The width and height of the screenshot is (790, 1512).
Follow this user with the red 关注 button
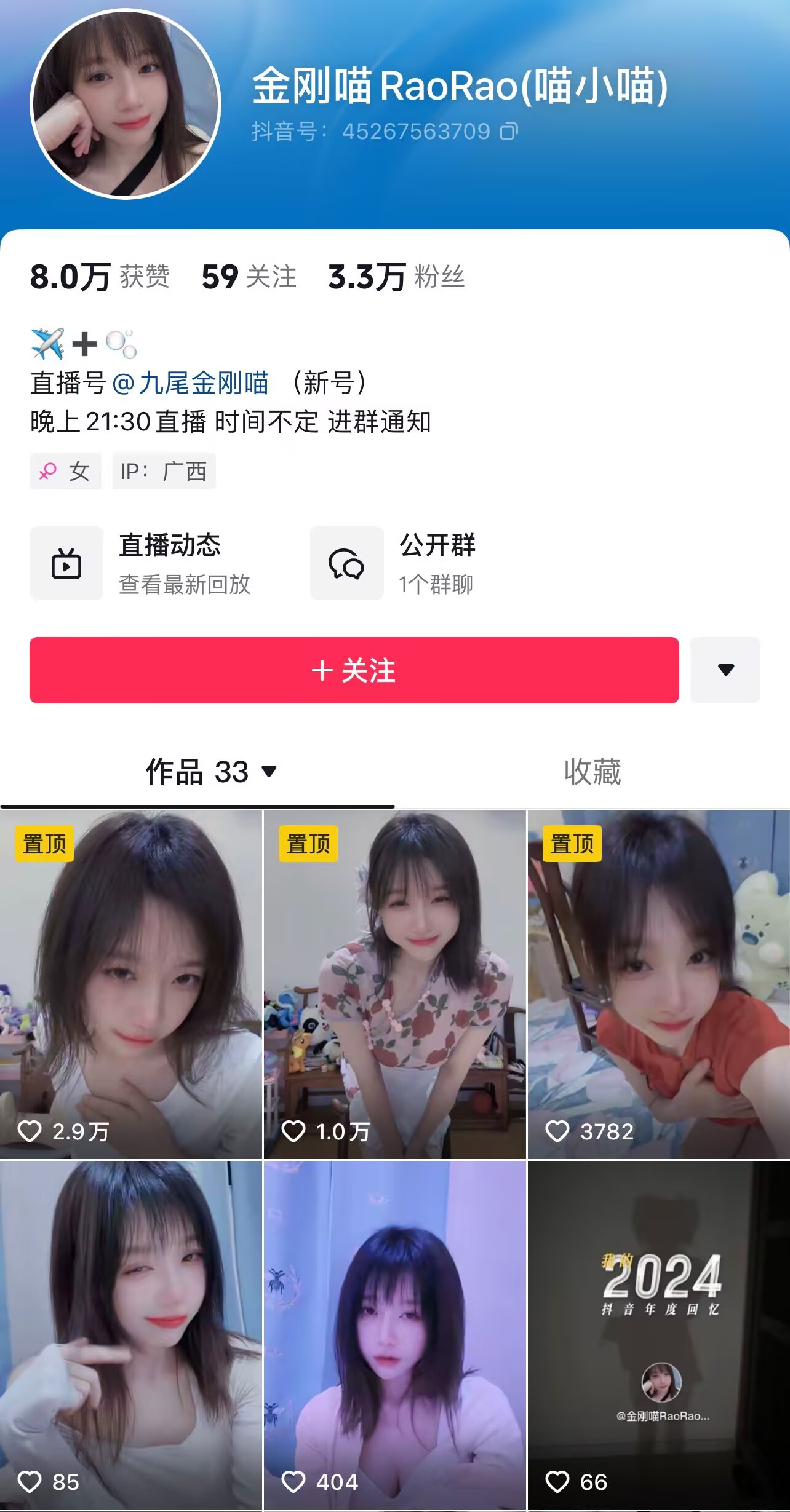coord(354,670)
